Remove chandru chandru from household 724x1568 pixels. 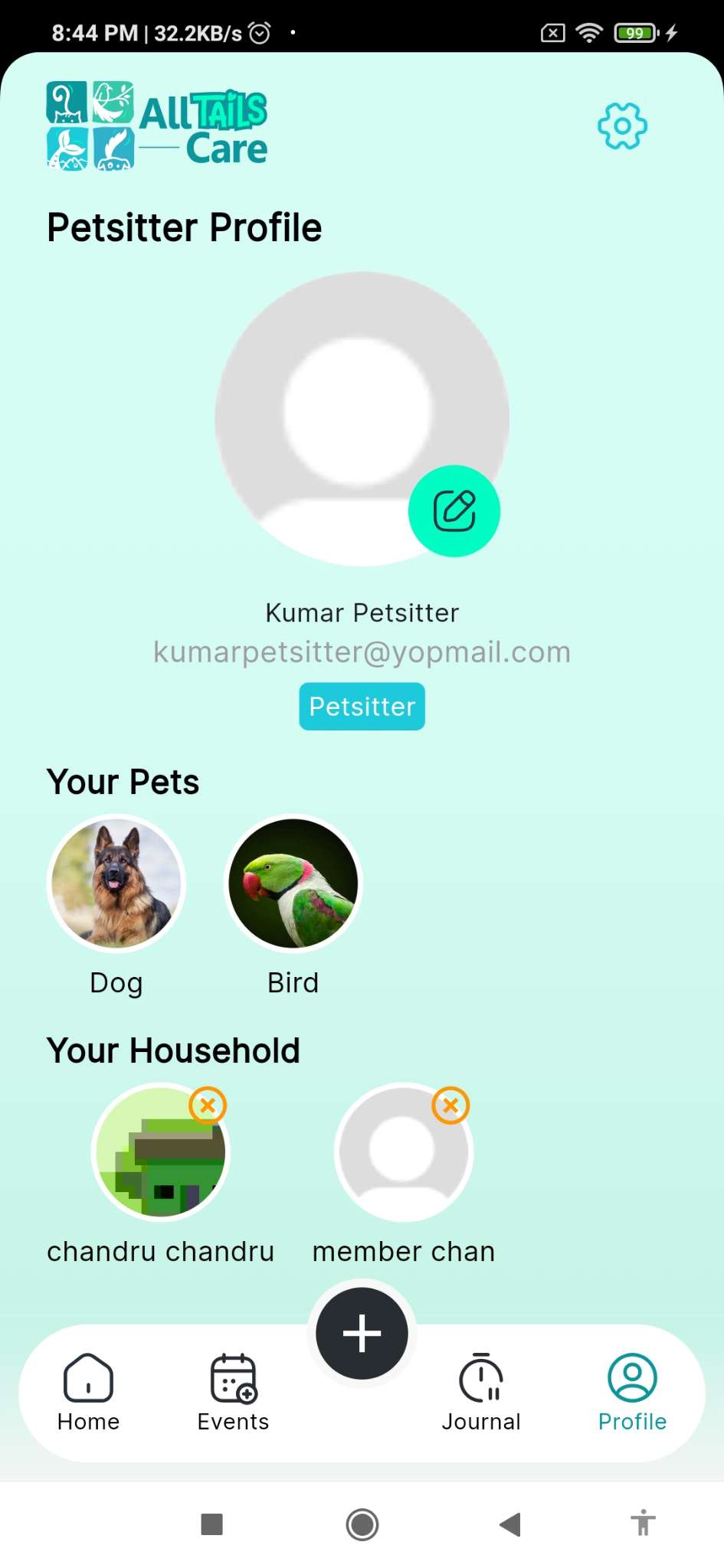[208, 1106]
